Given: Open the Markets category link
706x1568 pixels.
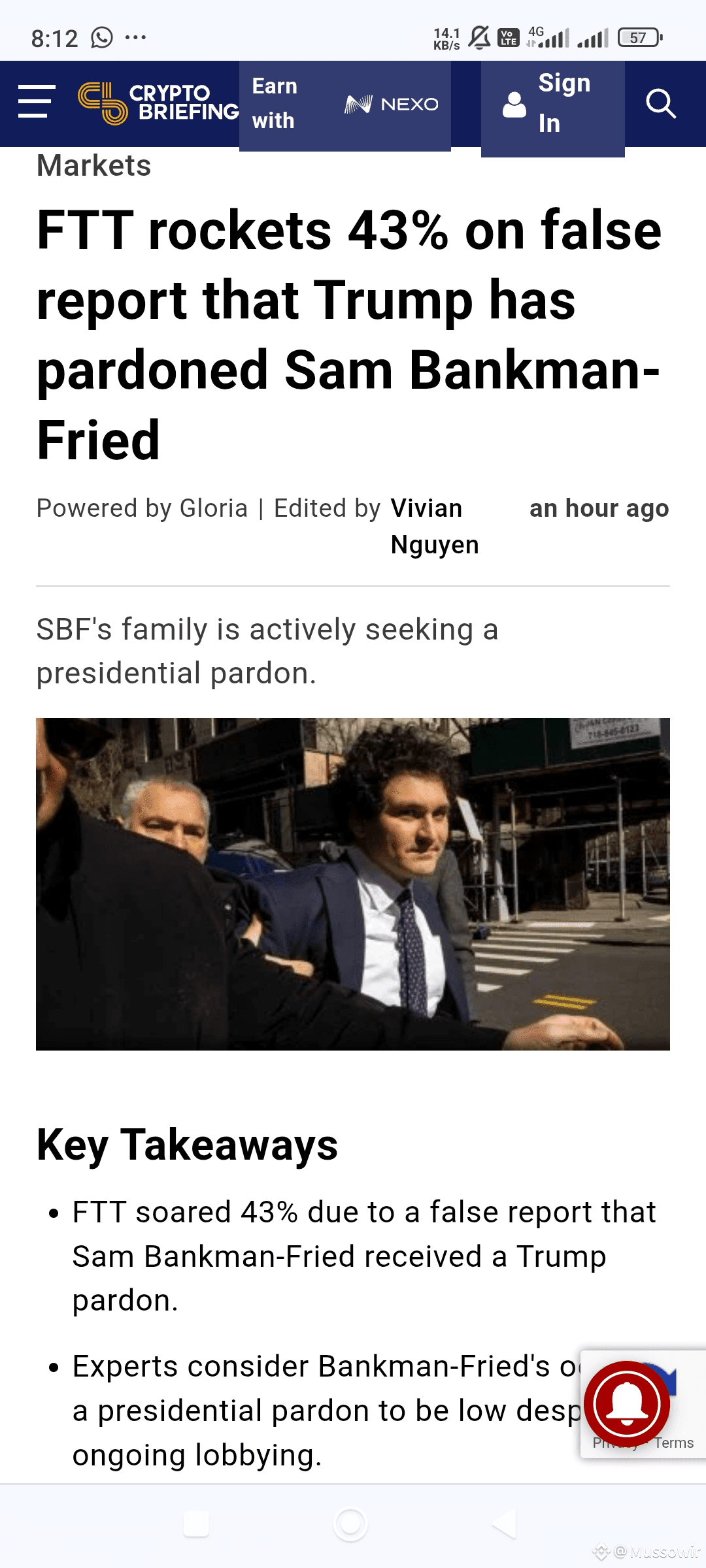Looking at the screenshot, I should click(x=93, y=165).
